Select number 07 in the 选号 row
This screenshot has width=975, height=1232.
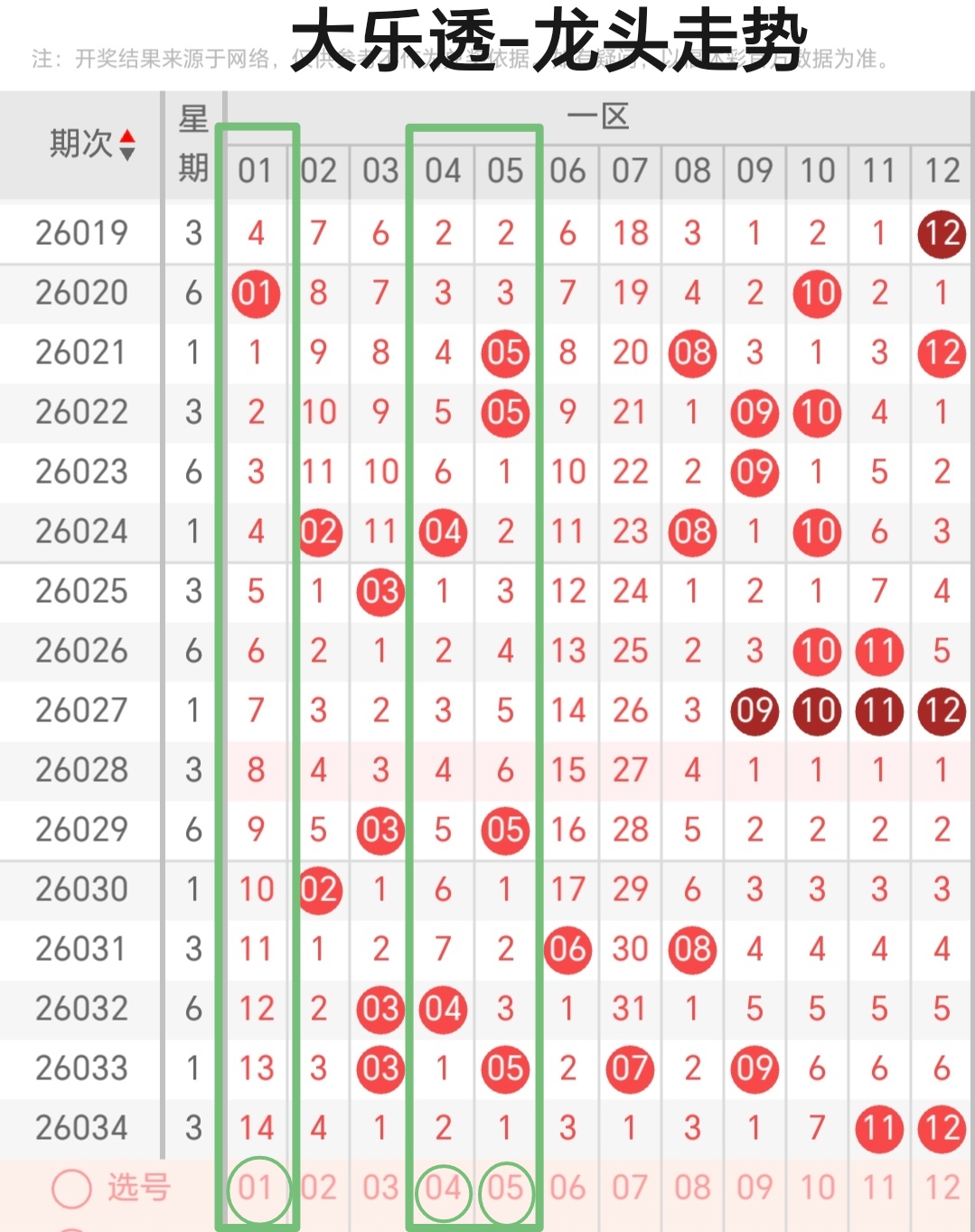(x=630, y=1189)
